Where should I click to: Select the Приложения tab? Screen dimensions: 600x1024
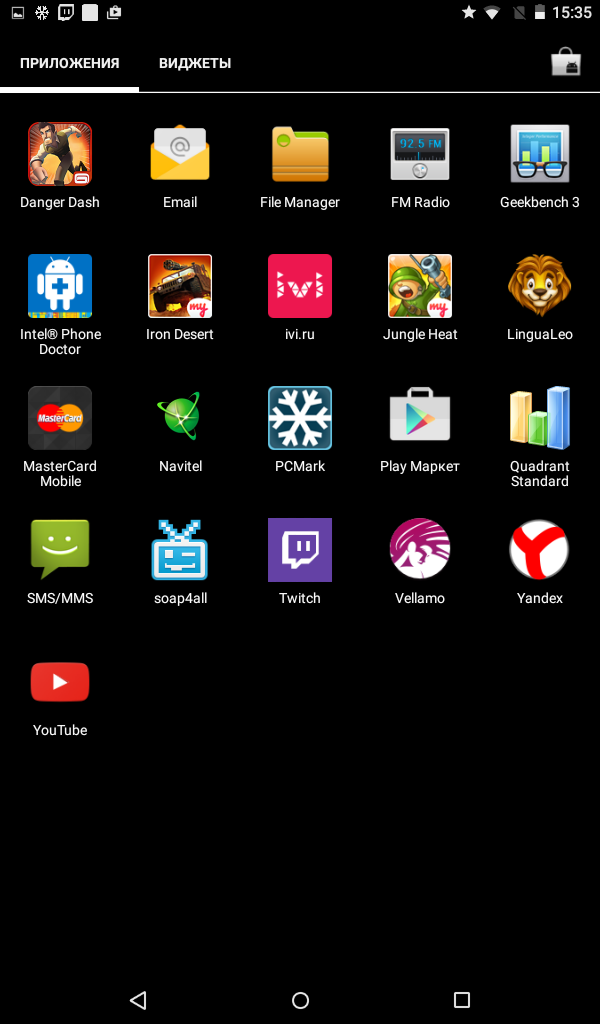click(70, 63)
